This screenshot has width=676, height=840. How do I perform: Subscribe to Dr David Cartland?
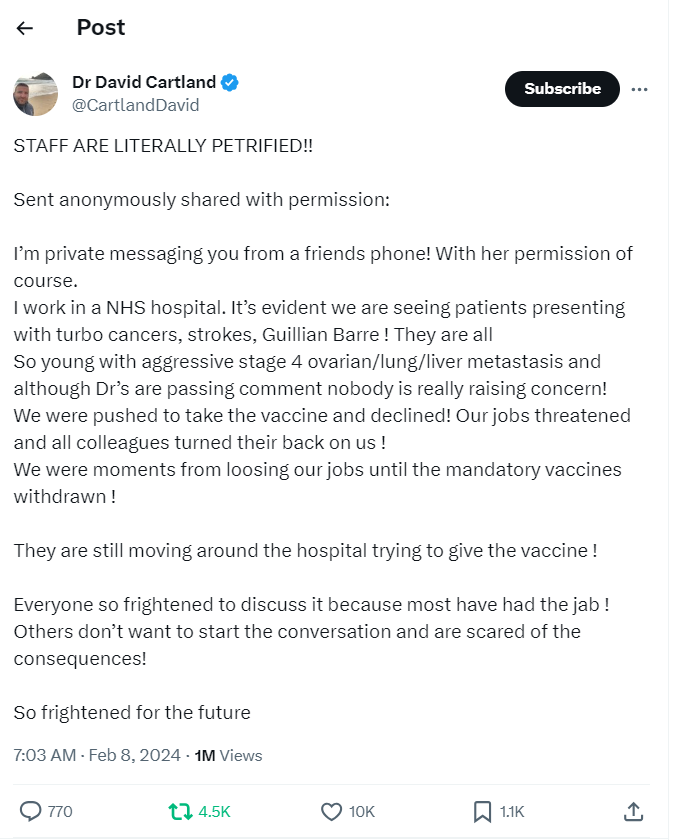pyautogui.click(x=562, y=89)
